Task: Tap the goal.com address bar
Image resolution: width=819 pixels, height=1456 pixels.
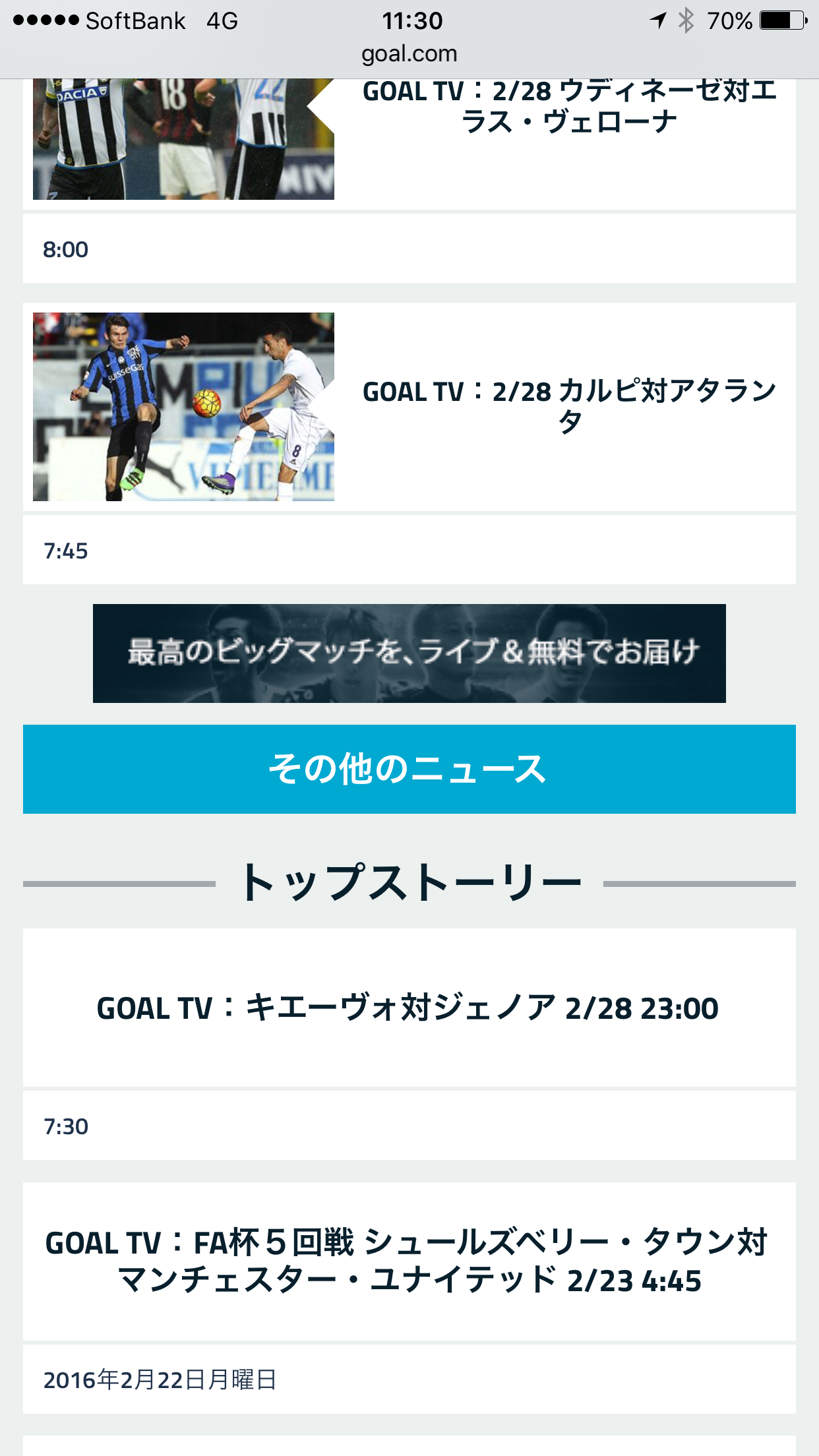Action: tap(409, 53)
